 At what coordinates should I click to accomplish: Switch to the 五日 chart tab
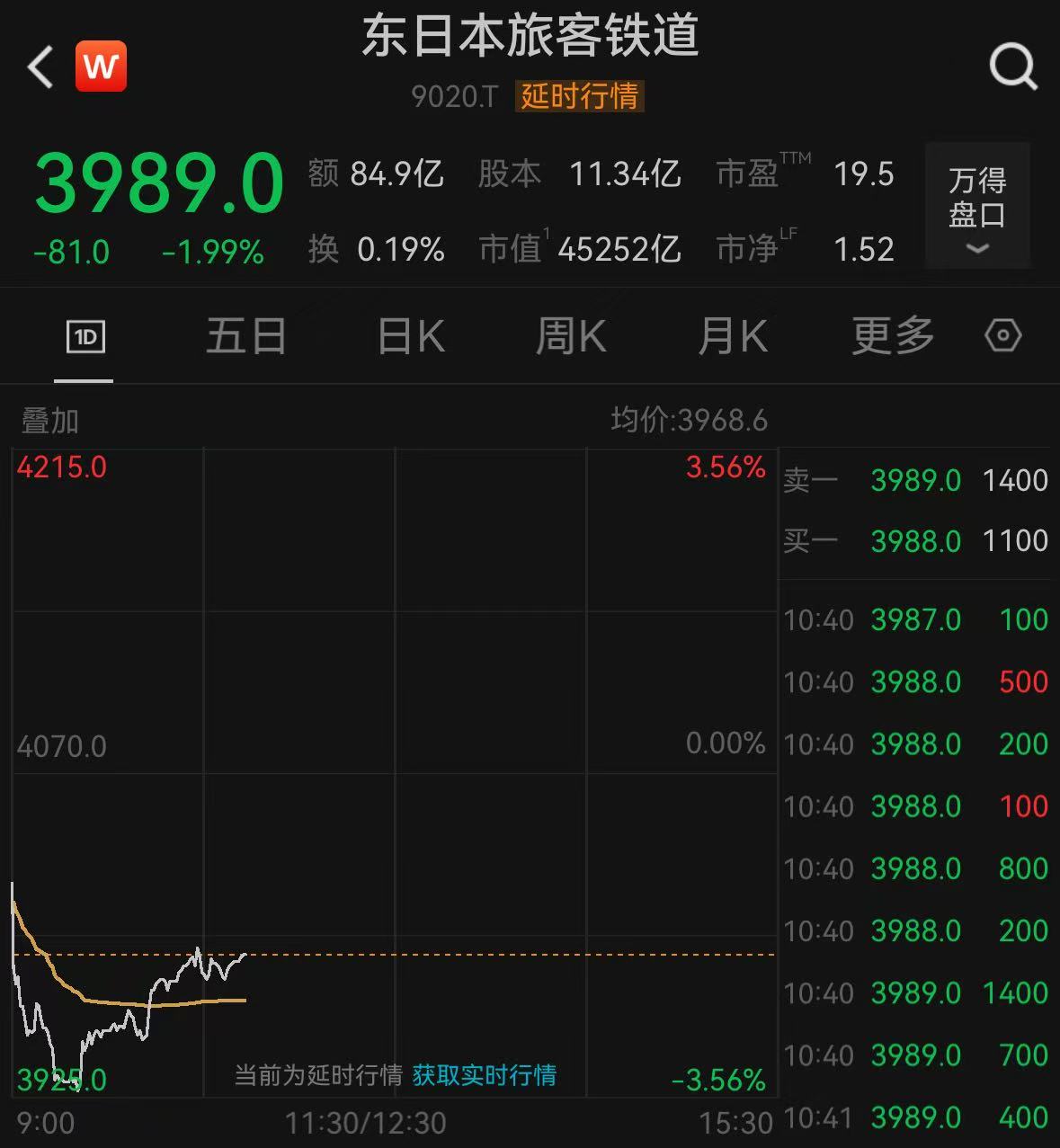(246, 337)
